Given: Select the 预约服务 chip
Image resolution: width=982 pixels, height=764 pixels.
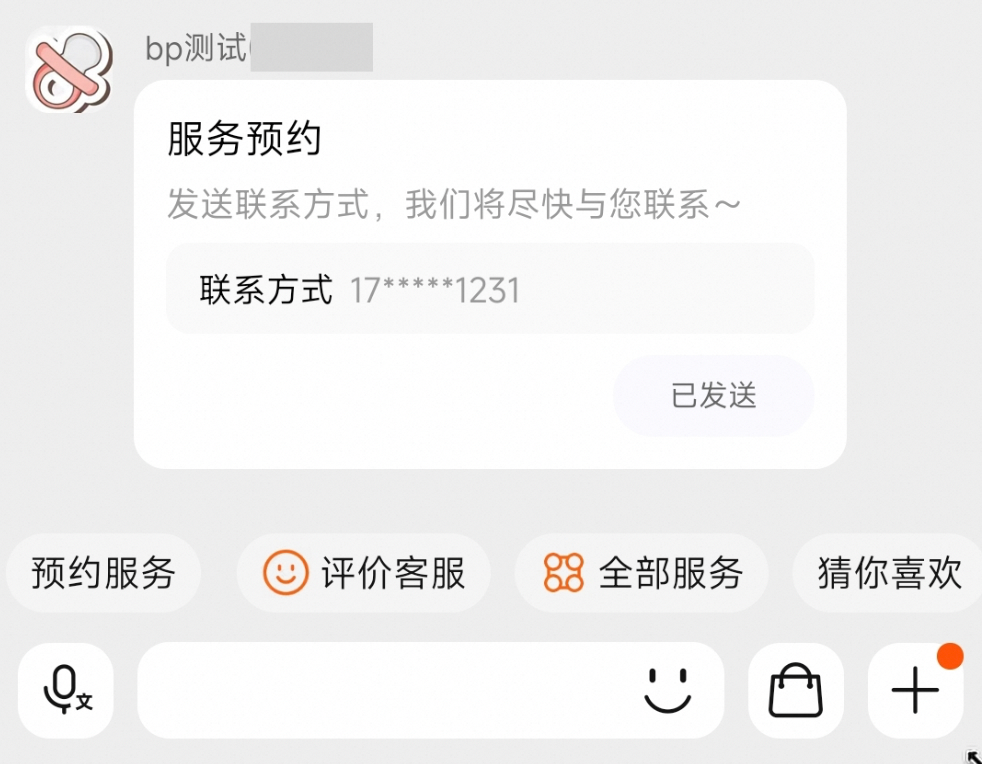Looking at the screenshot, I should tap(103, 573).
